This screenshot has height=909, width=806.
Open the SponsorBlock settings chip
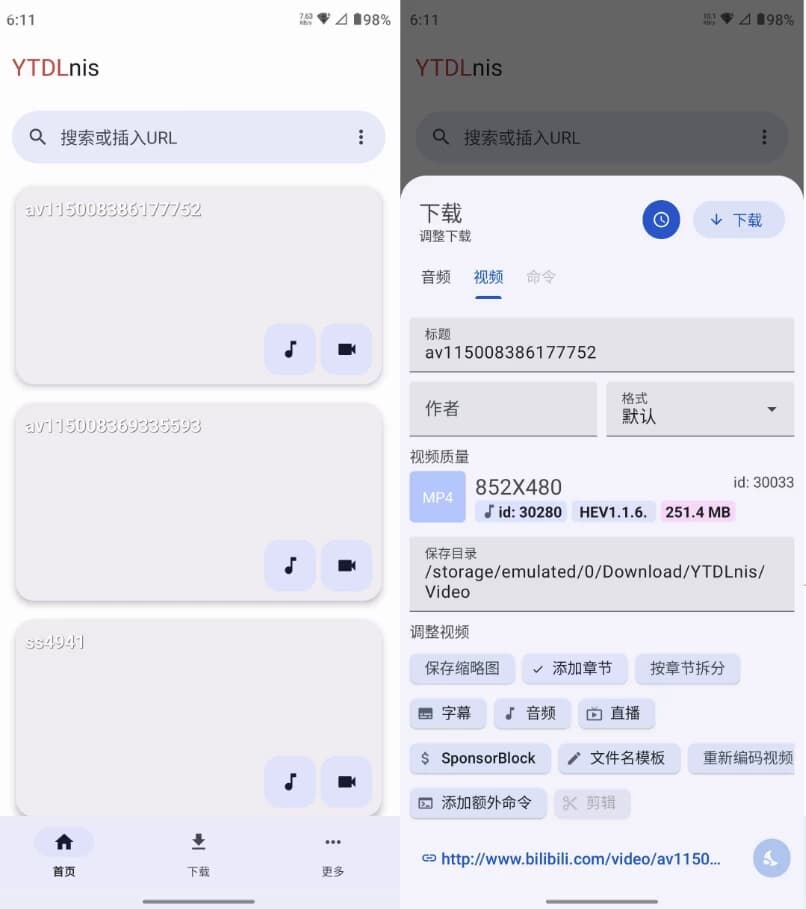pos(479,758)
